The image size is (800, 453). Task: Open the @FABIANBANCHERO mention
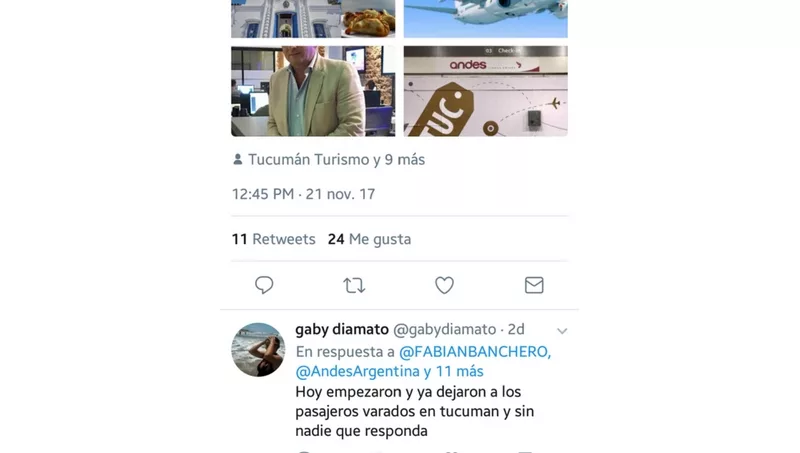coord(475,351)
